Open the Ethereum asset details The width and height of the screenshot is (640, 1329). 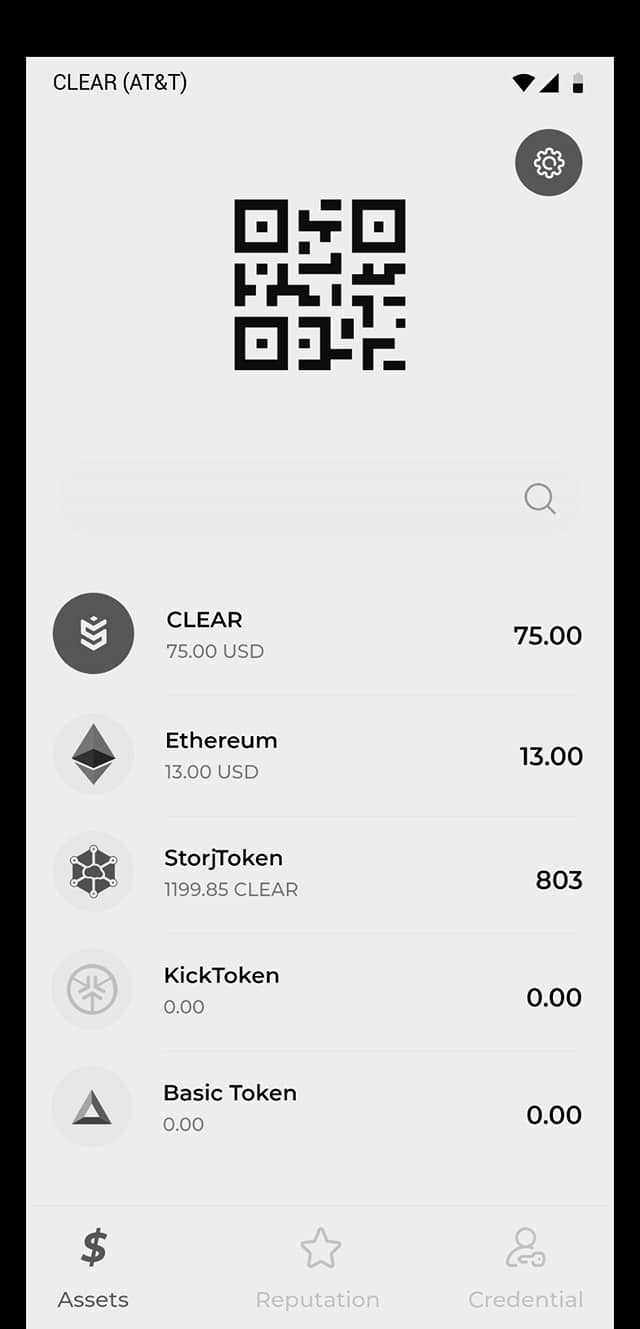tap(318, 755)
